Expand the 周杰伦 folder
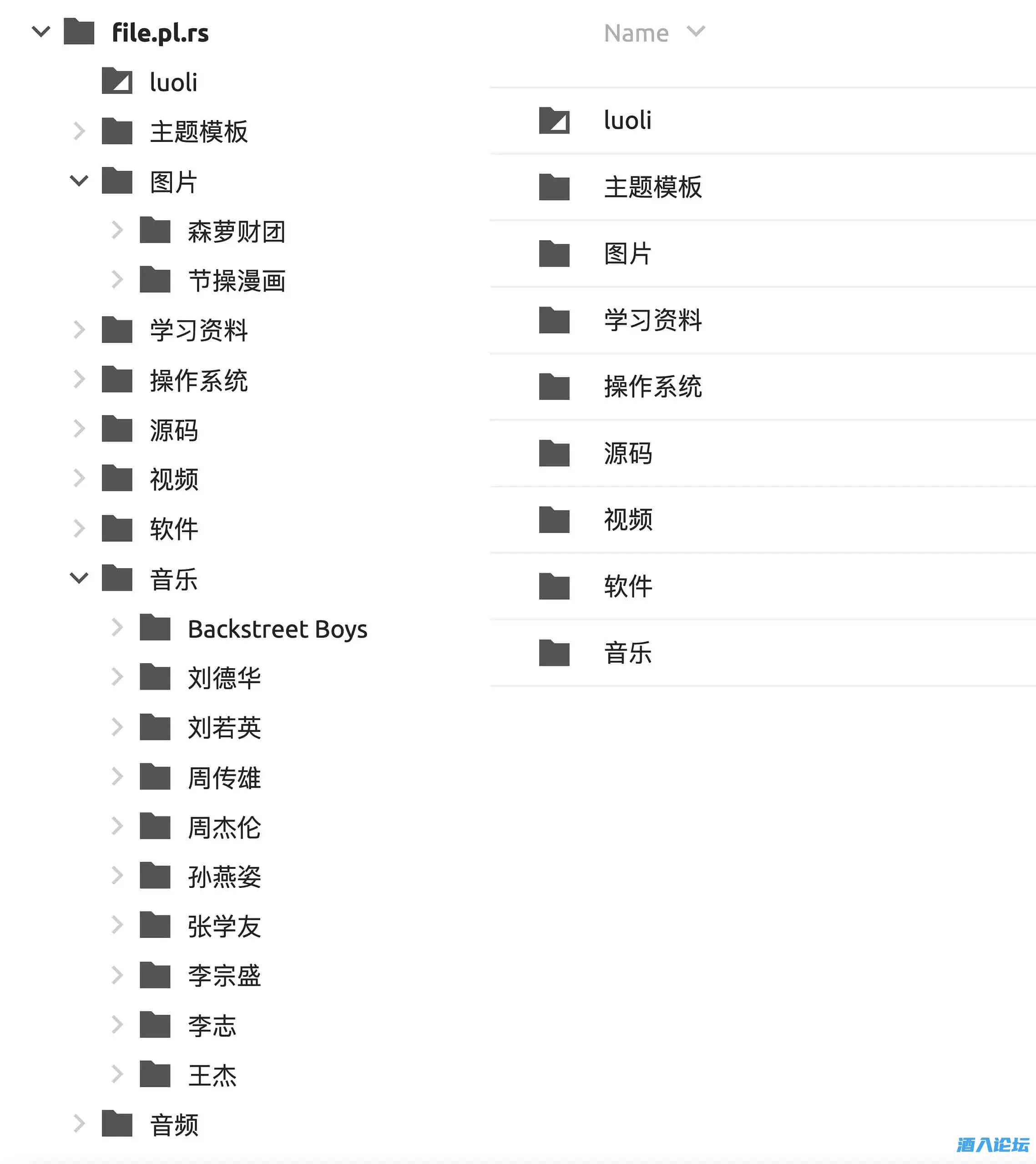Viewport: 1036px width, 1164px height. pos(117,827)
